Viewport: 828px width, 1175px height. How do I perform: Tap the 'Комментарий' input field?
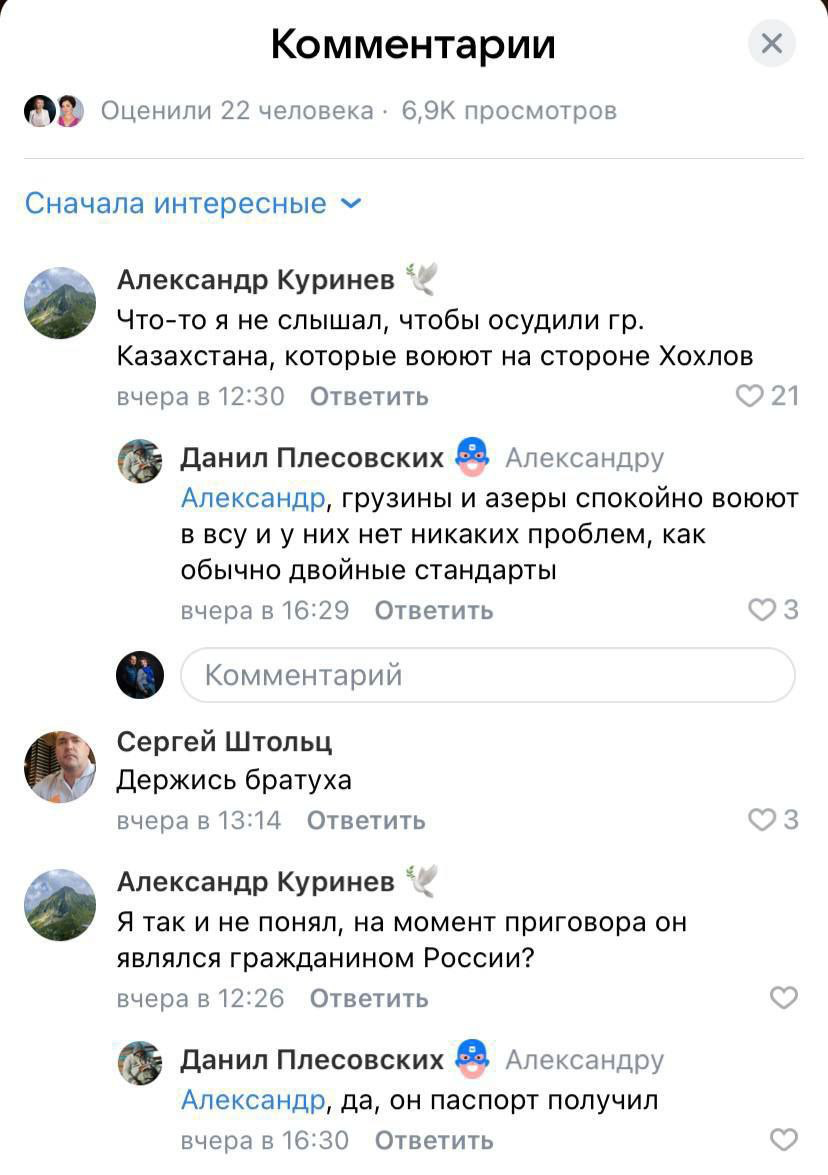tap(488, 675)
